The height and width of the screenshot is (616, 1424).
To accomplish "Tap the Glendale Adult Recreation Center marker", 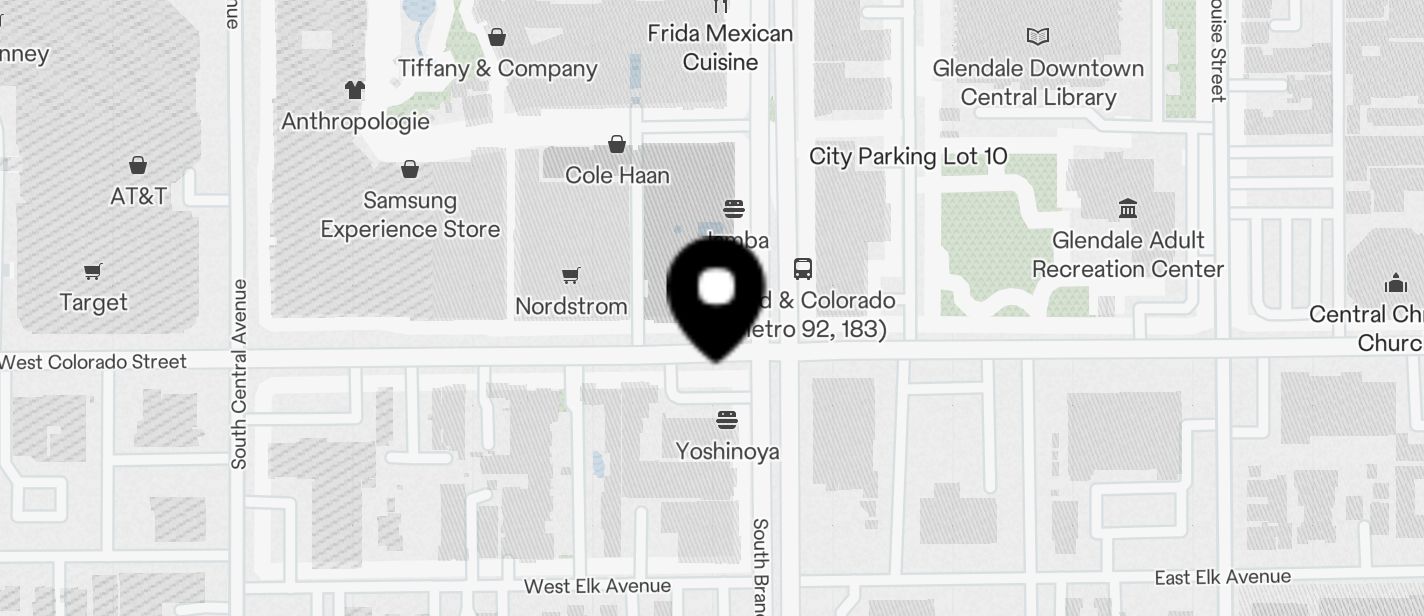I will pos(1128,209).
